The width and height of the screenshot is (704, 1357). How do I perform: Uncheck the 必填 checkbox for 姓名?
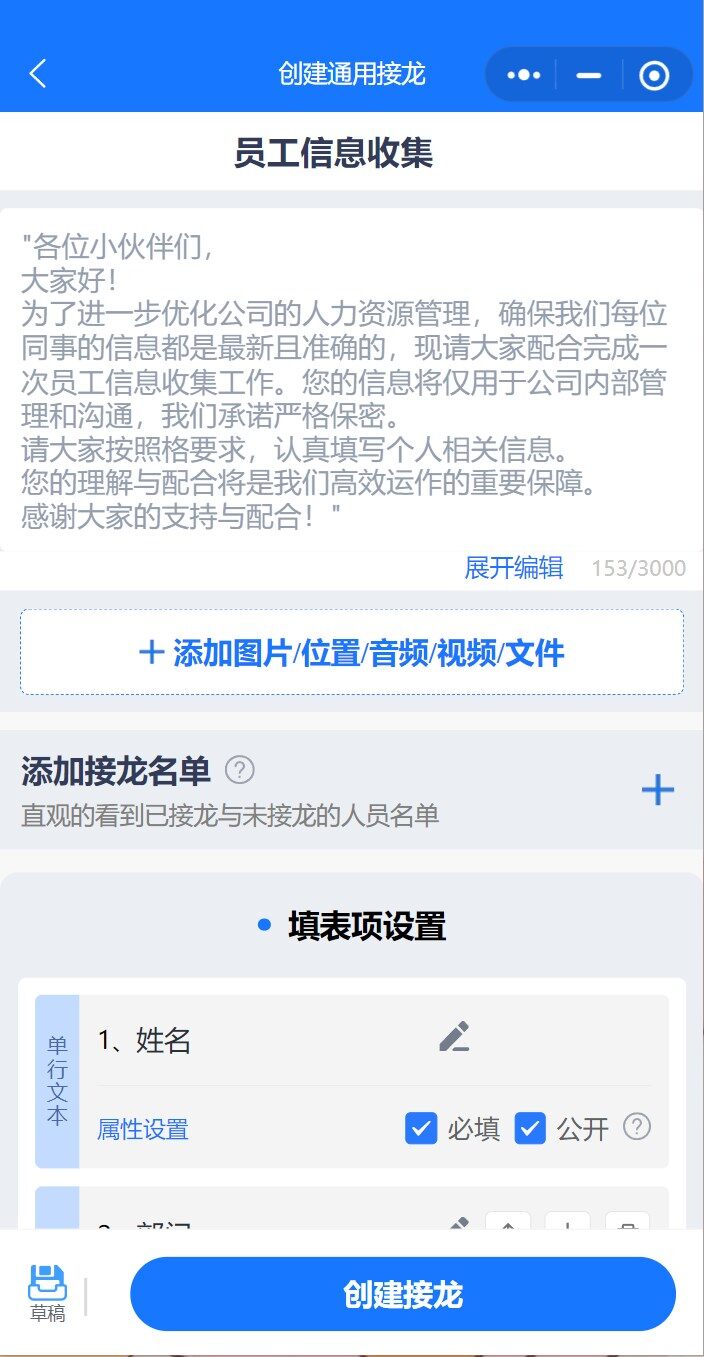tap(421, 1129)
